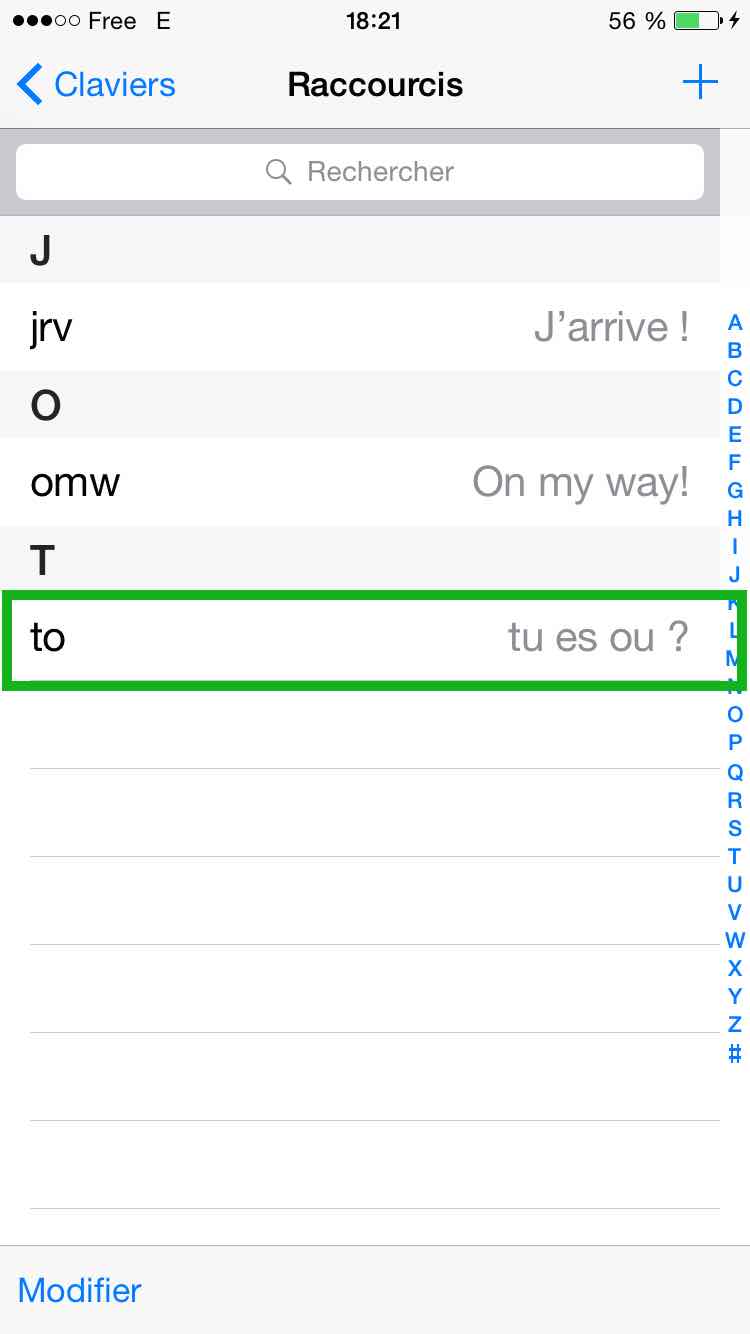Add a new shortcut with plus icon

(x=700, y=83)
